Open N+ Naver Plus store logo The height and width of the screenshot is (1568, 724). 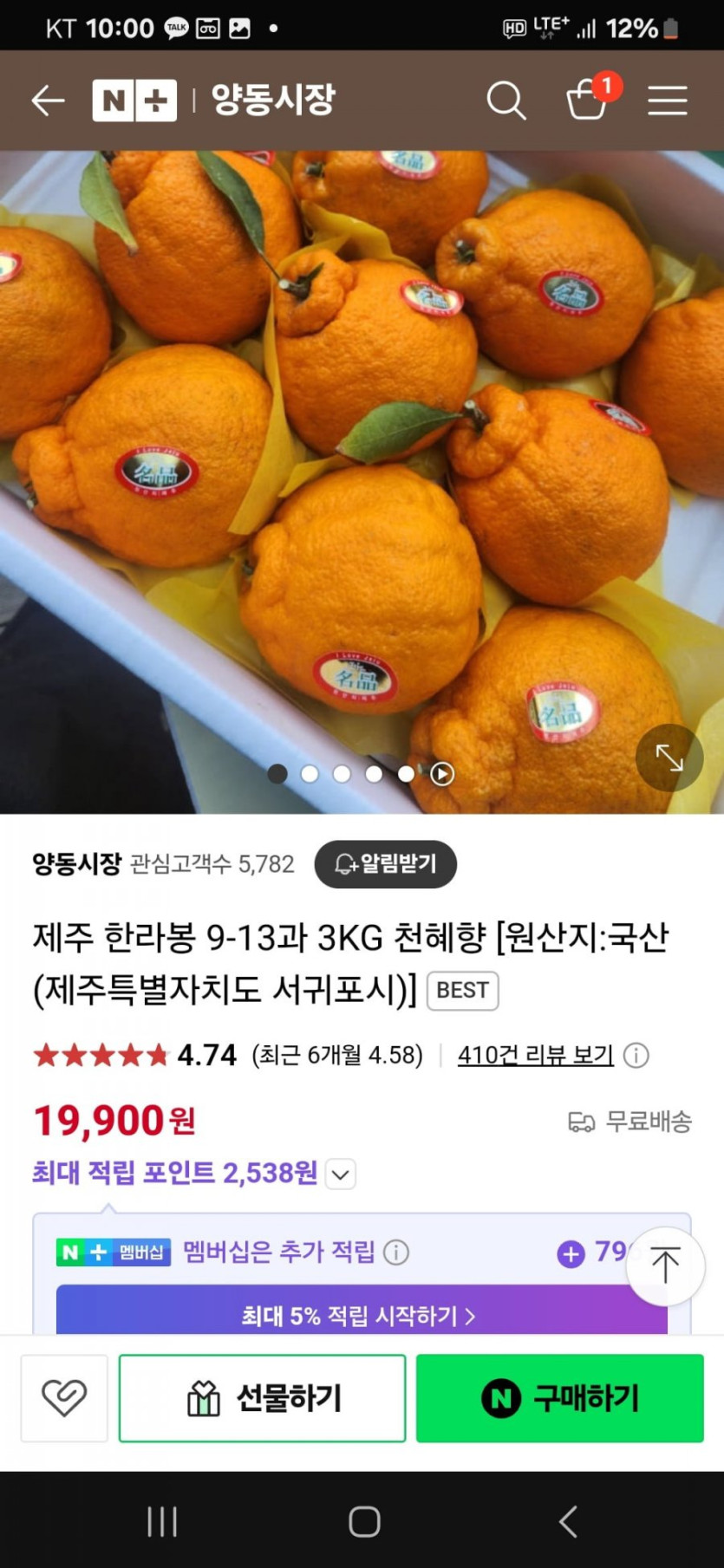click(x=134, y=101)
